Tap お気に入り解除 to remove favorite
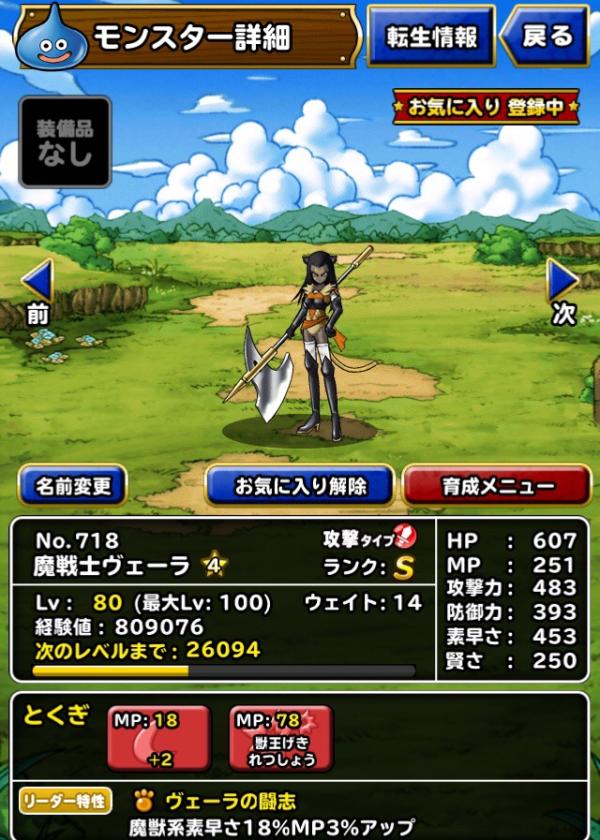600x840 pixels. 299,487
